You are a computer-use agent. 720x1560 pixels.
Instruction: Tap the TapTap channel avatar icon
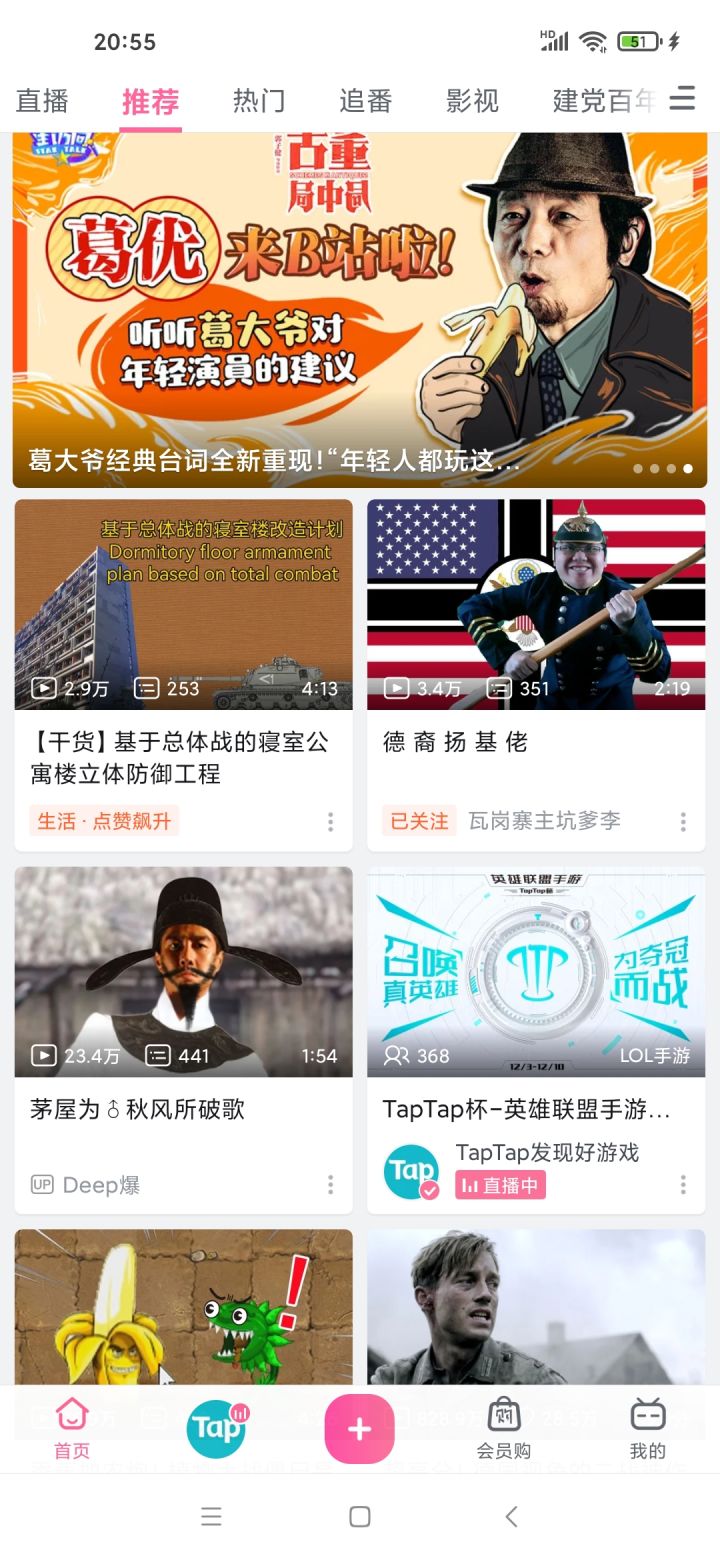click(410, 1170)
